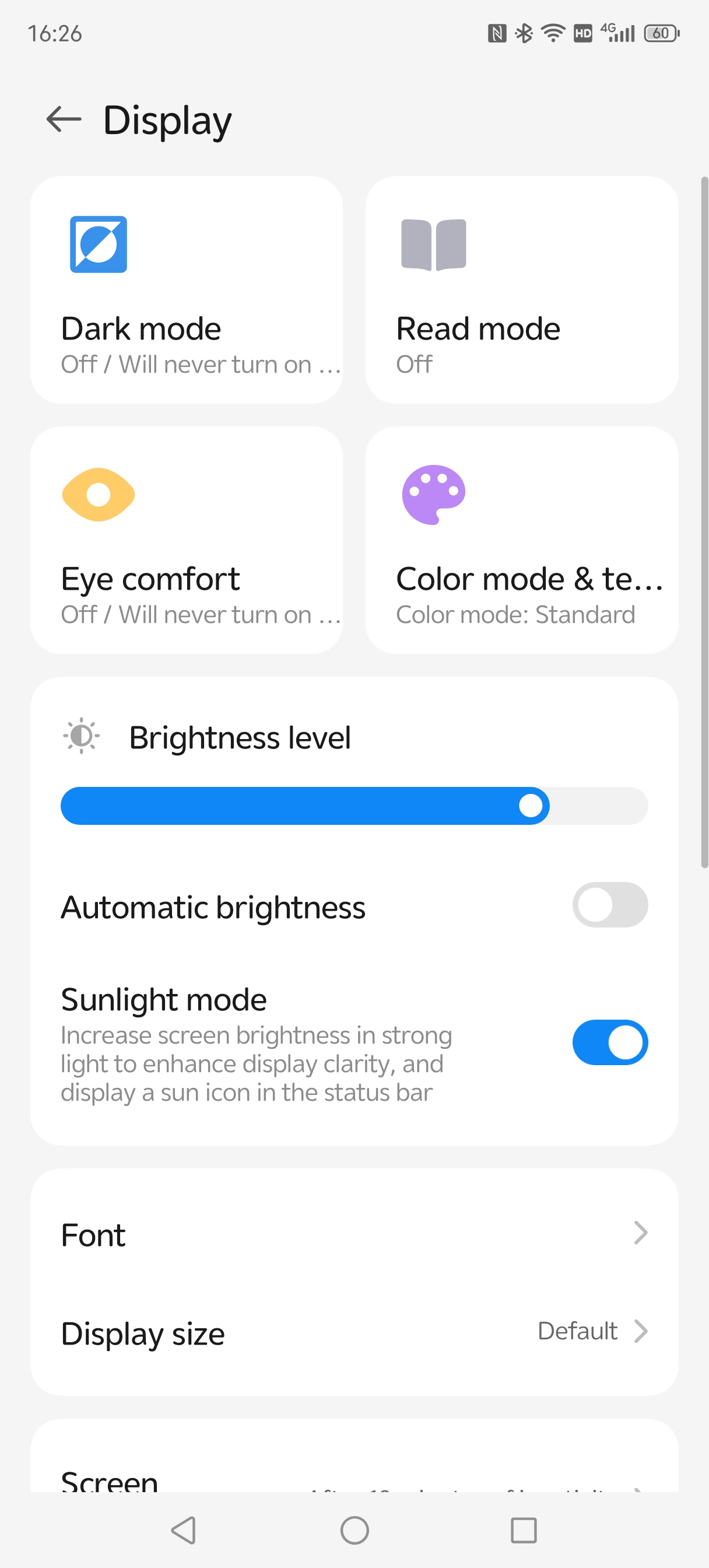709x1568 pixels.
Task: Open Display size option
Action: 354,1332
